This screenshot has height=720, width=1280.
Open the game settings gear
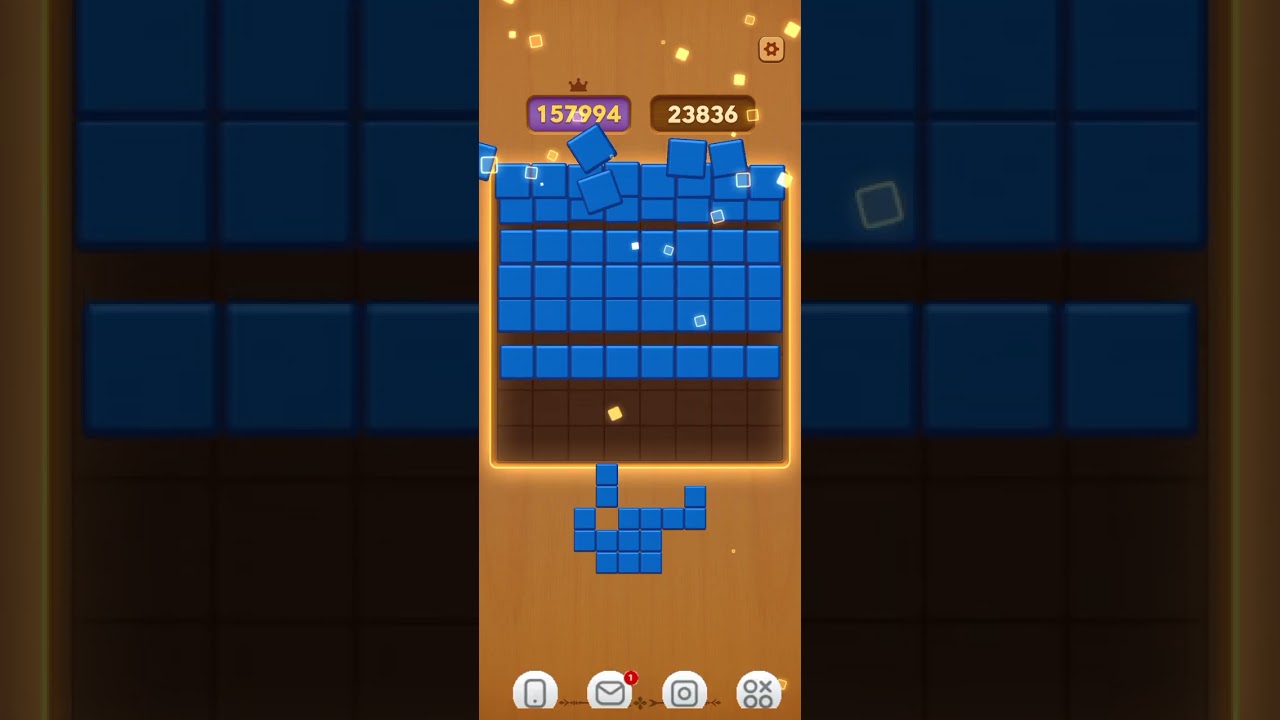click(771, 49)
